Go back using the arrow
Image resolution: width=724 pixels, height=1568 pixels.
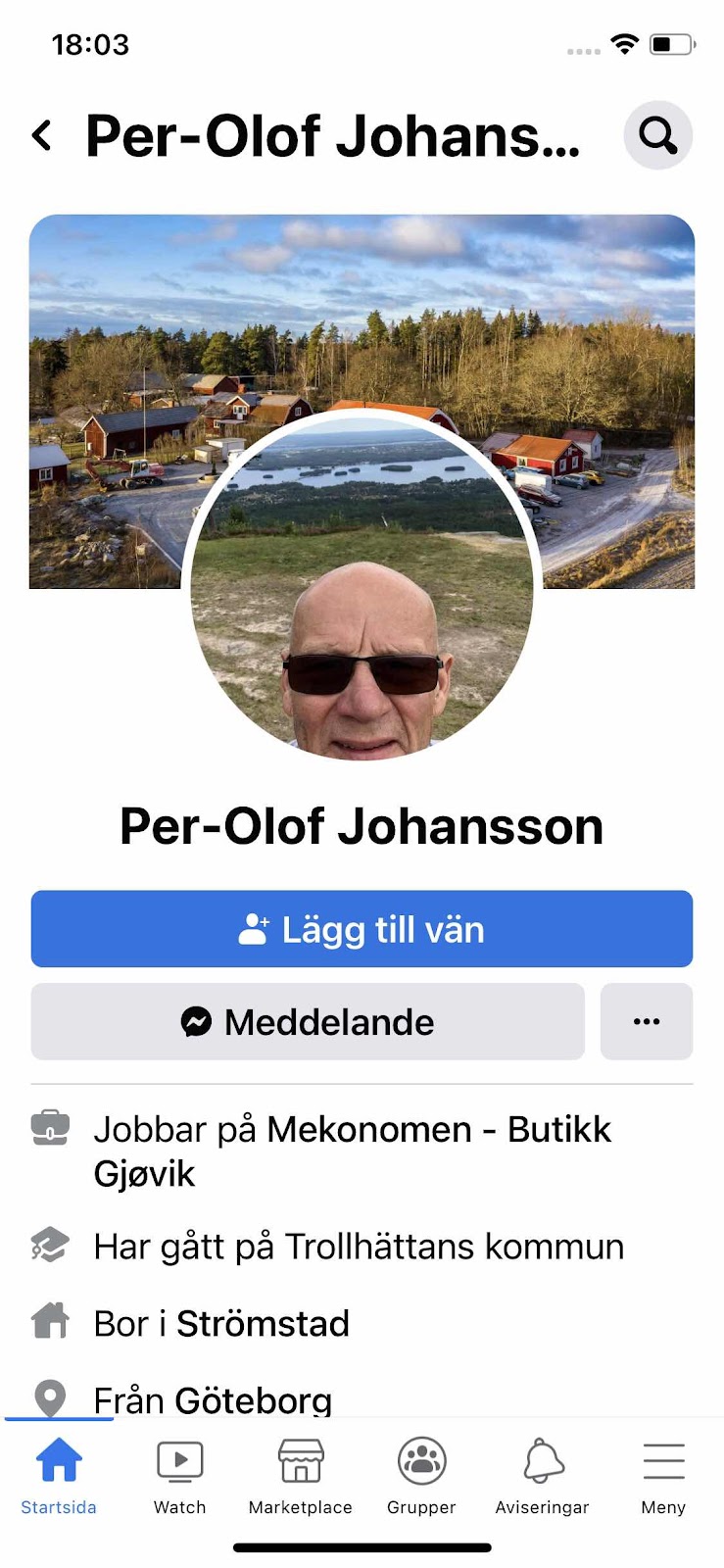[x=42, y=135]
